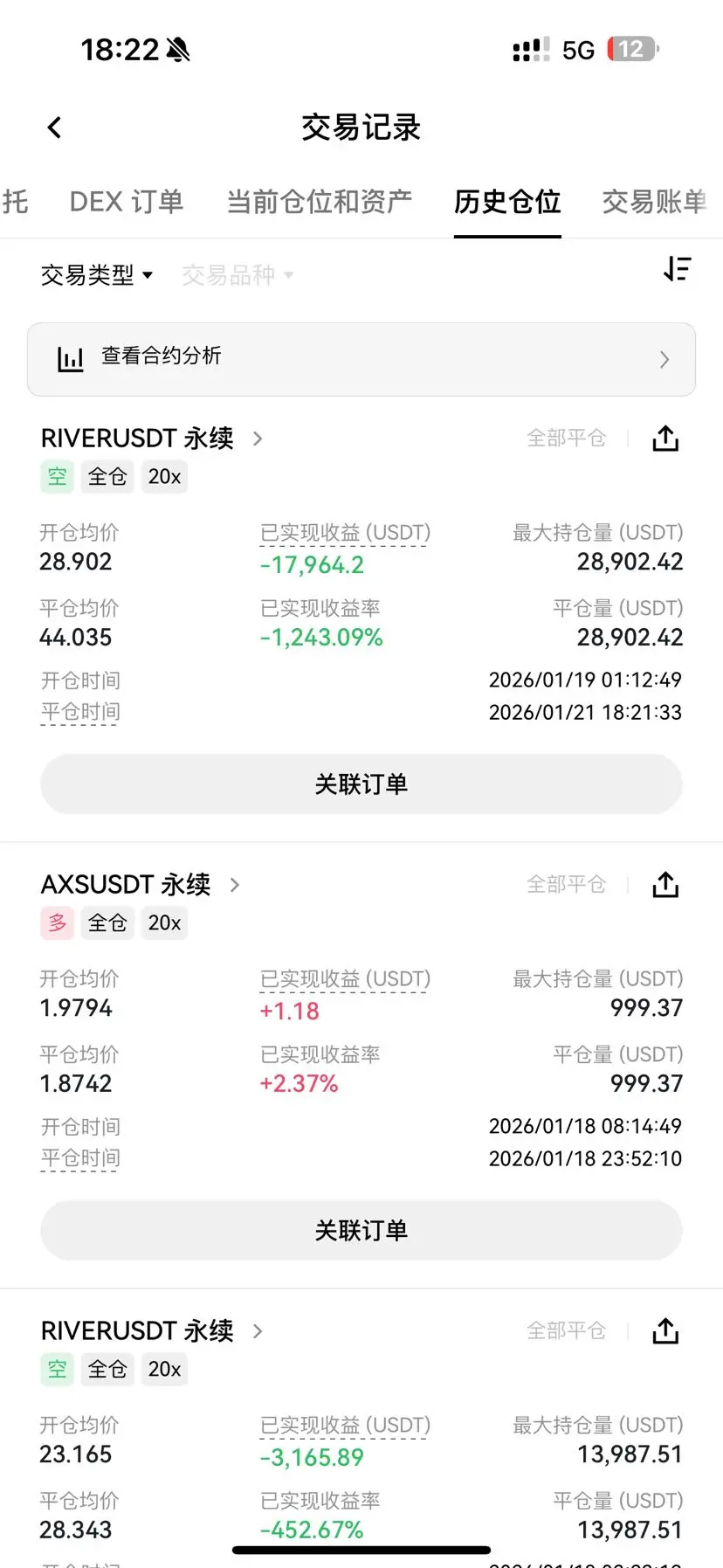Go back from 交易记录 page
This screenshot has height=1568, width=723.
[x=54, y=128]
